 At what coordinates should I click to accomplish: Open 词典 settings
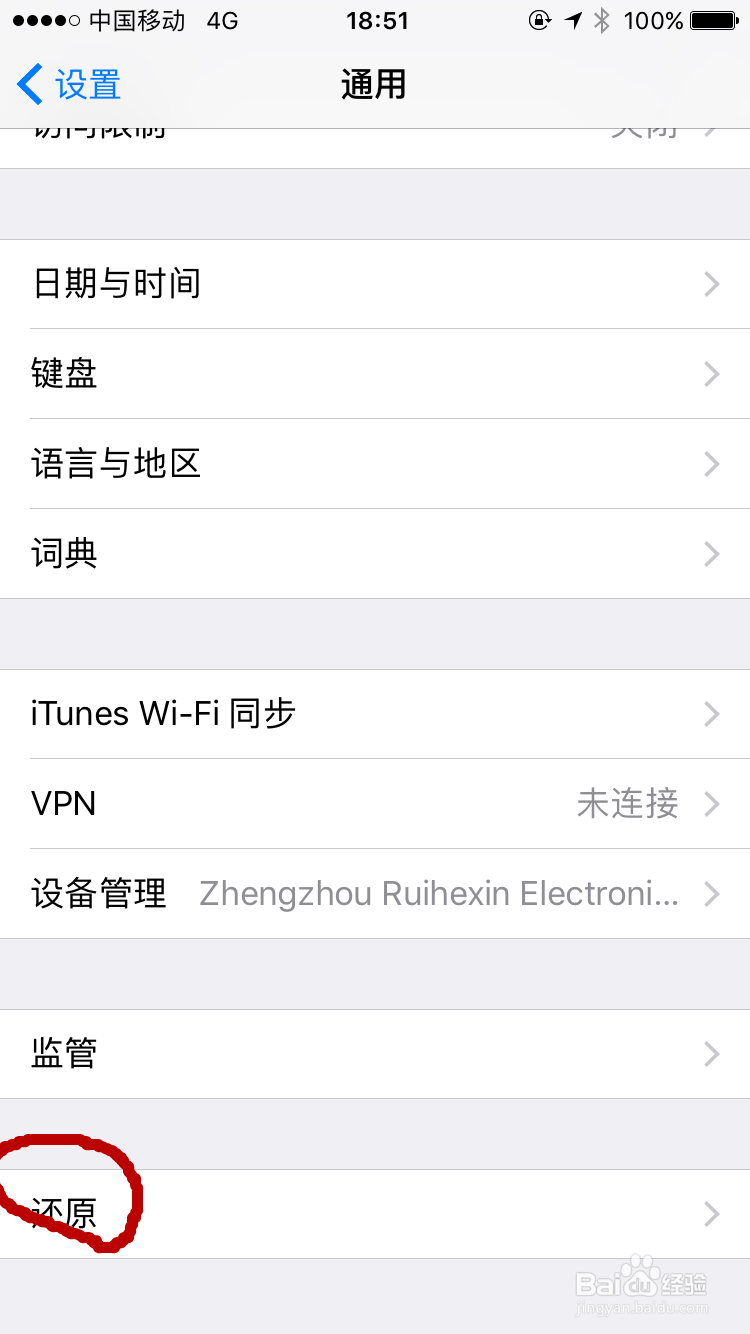pos(375,554)
